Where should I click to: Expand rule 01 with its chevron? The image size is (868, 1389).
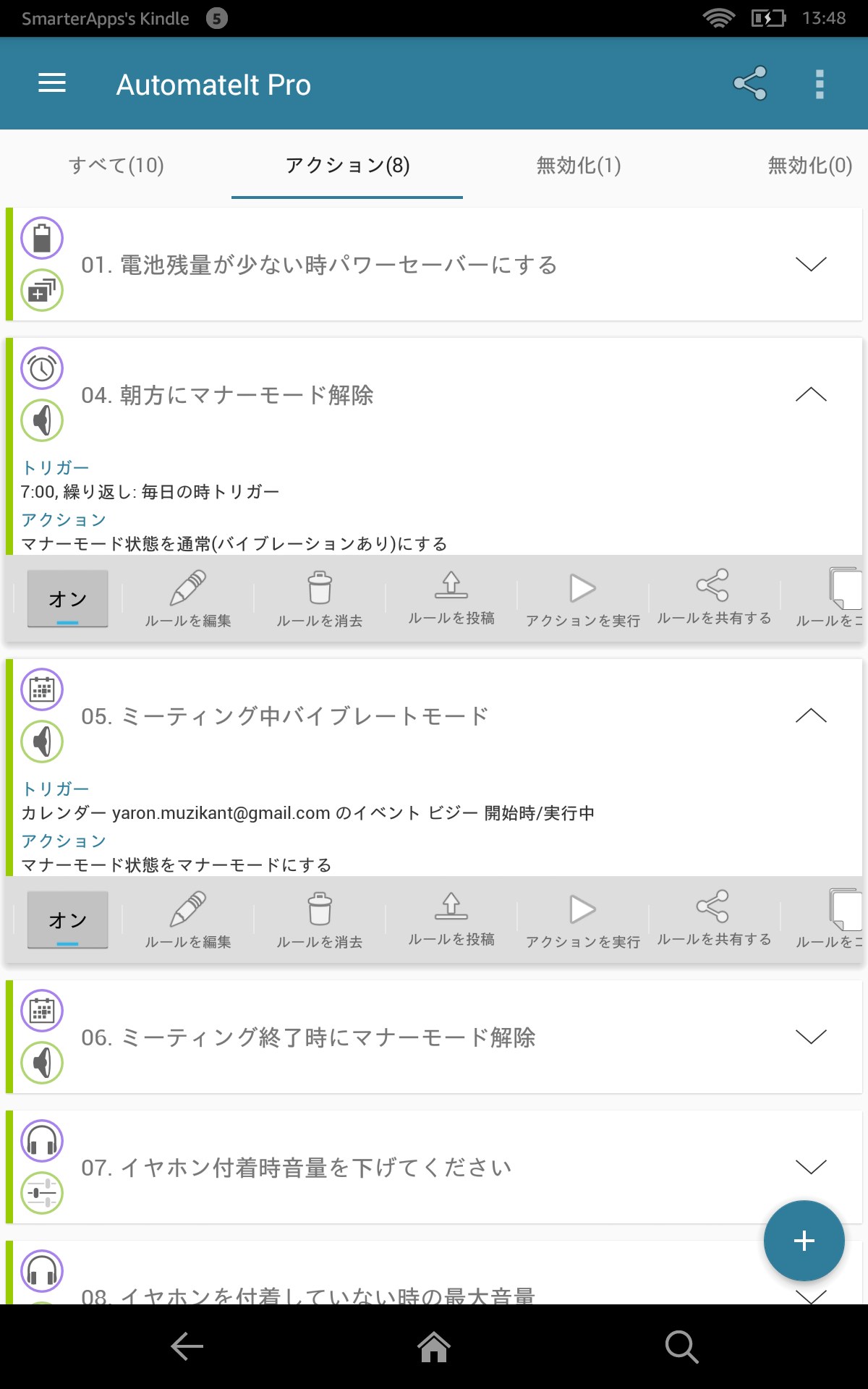(x=812, y=265)
